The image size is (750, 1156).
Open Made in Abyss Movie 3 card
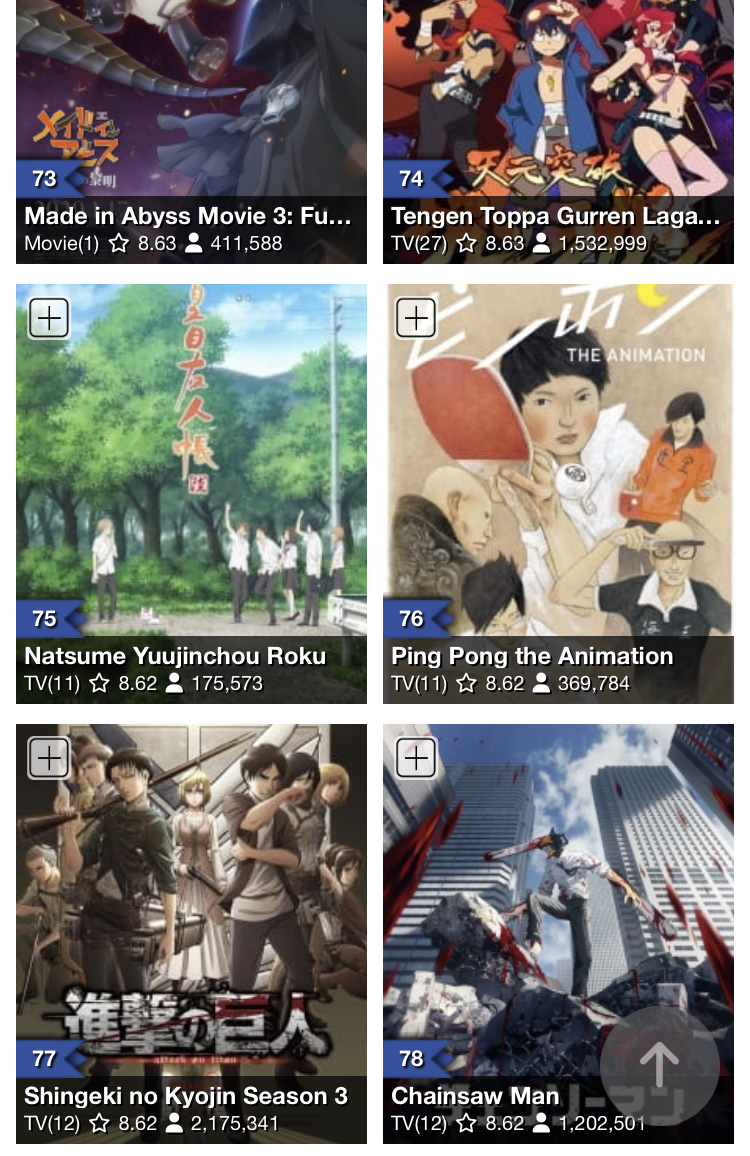[x=191, y=120]
